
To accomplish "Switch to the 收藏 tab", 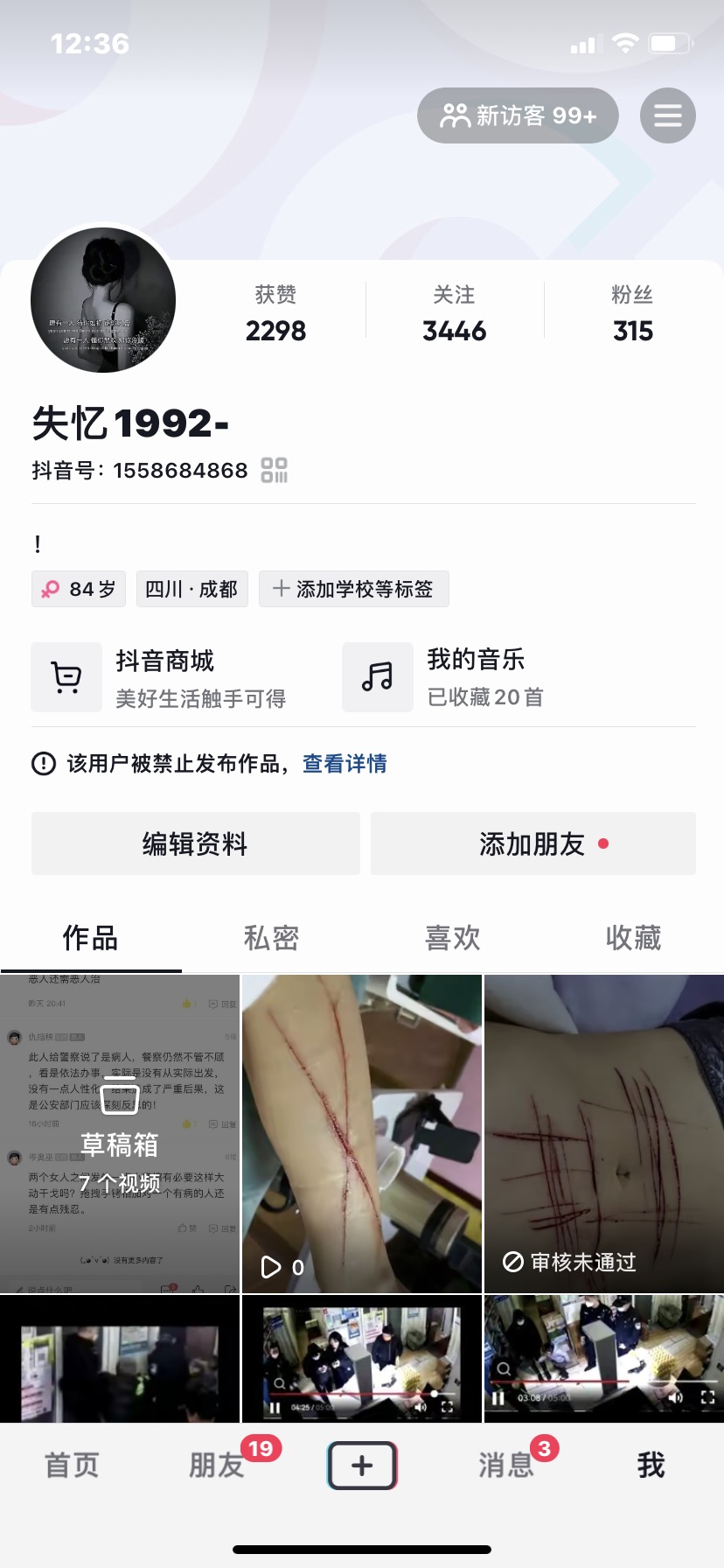I will (633, 938).
